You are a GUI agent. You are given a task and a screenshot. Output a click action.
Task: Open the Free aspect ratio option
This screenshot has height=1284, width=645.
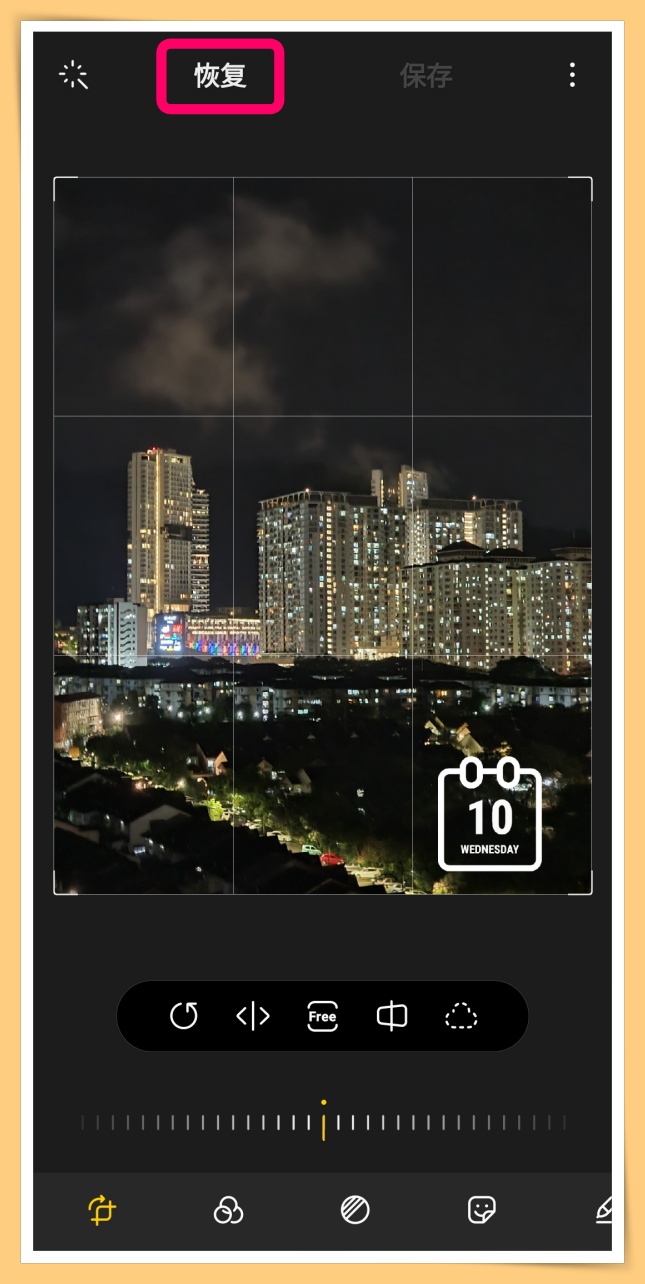coord(322,1016)
